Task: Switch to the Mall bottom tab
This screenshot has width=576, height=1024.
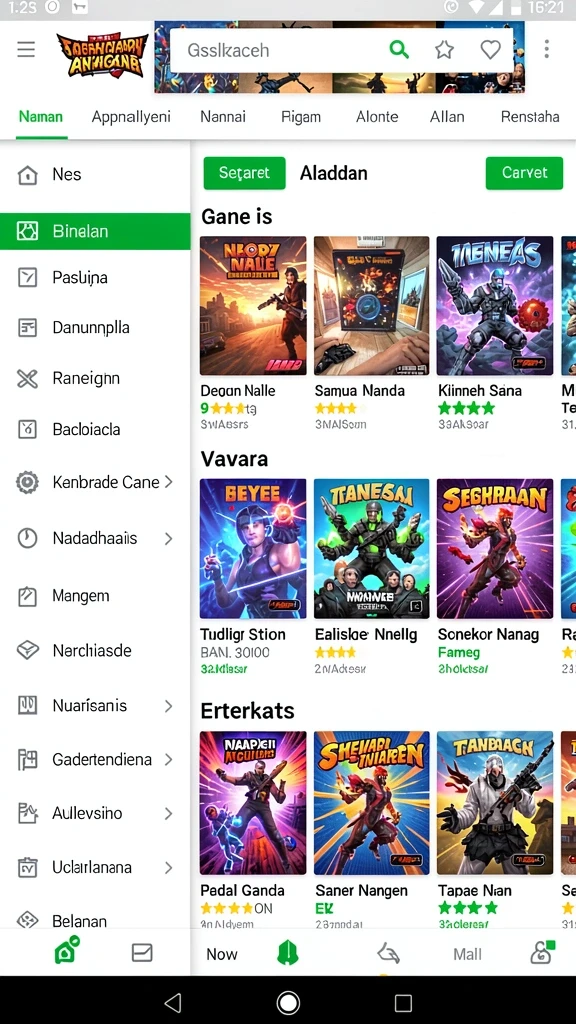Action: point(468,954)
